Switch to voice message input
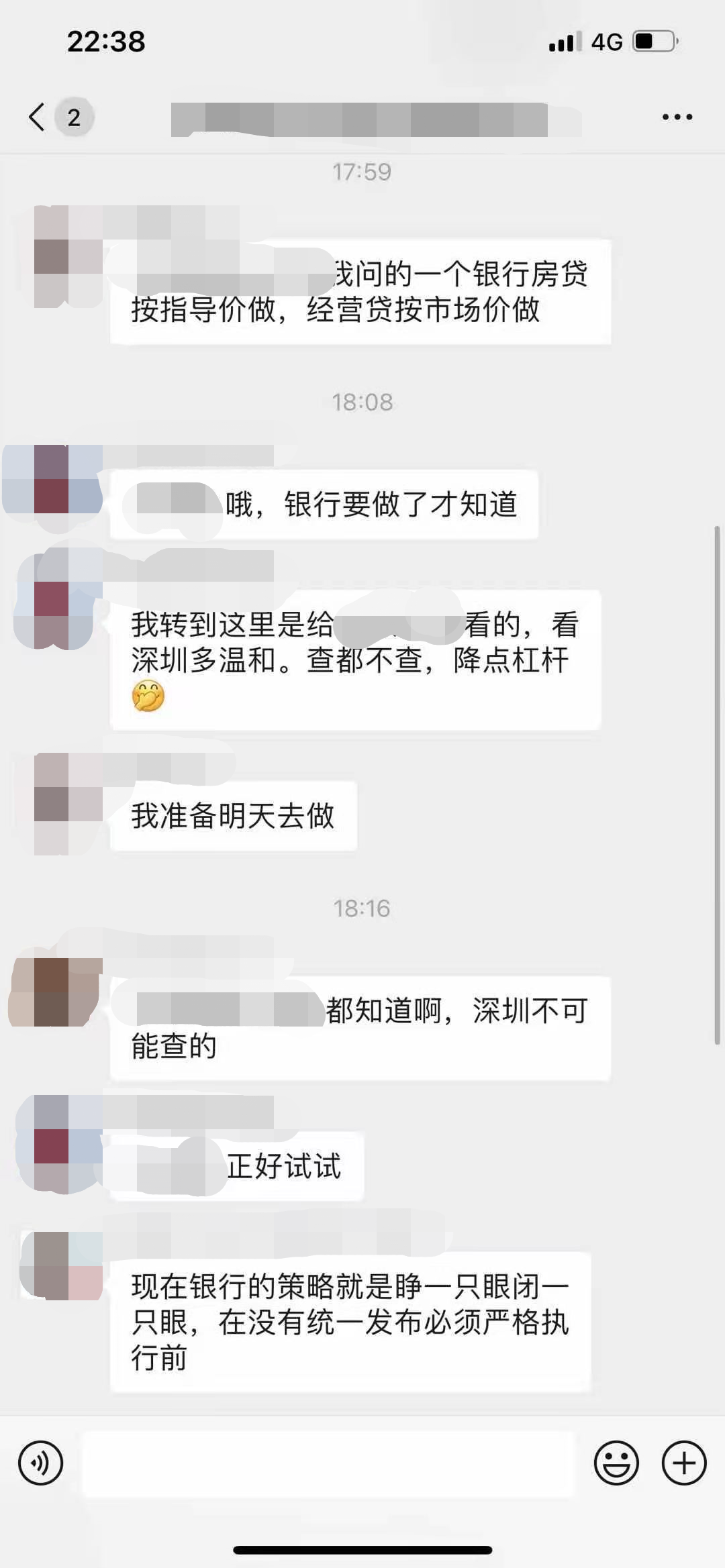Viewport: 725px width, 1568px height. (41, 1463)
